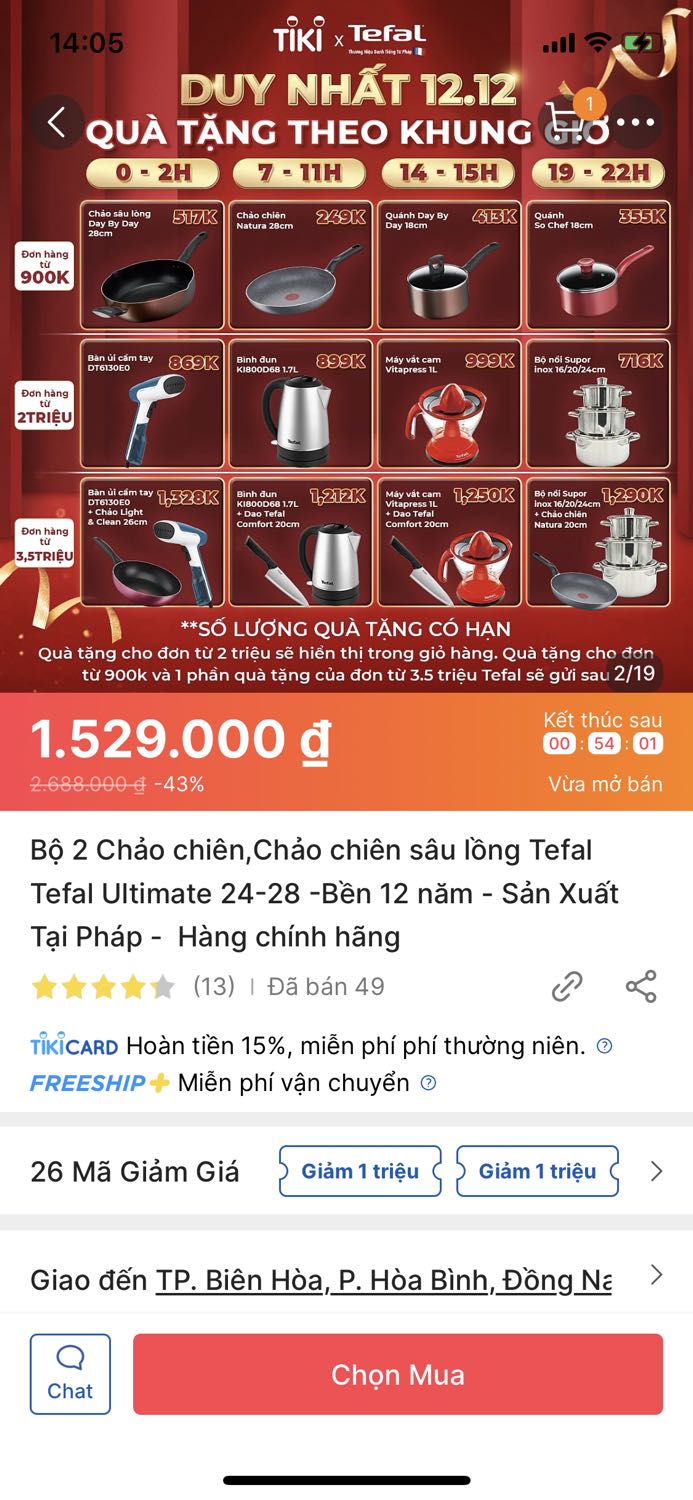693x1500 pixels.
Task: Tap Chọn Mua to buy
Action: point(397,1374)
